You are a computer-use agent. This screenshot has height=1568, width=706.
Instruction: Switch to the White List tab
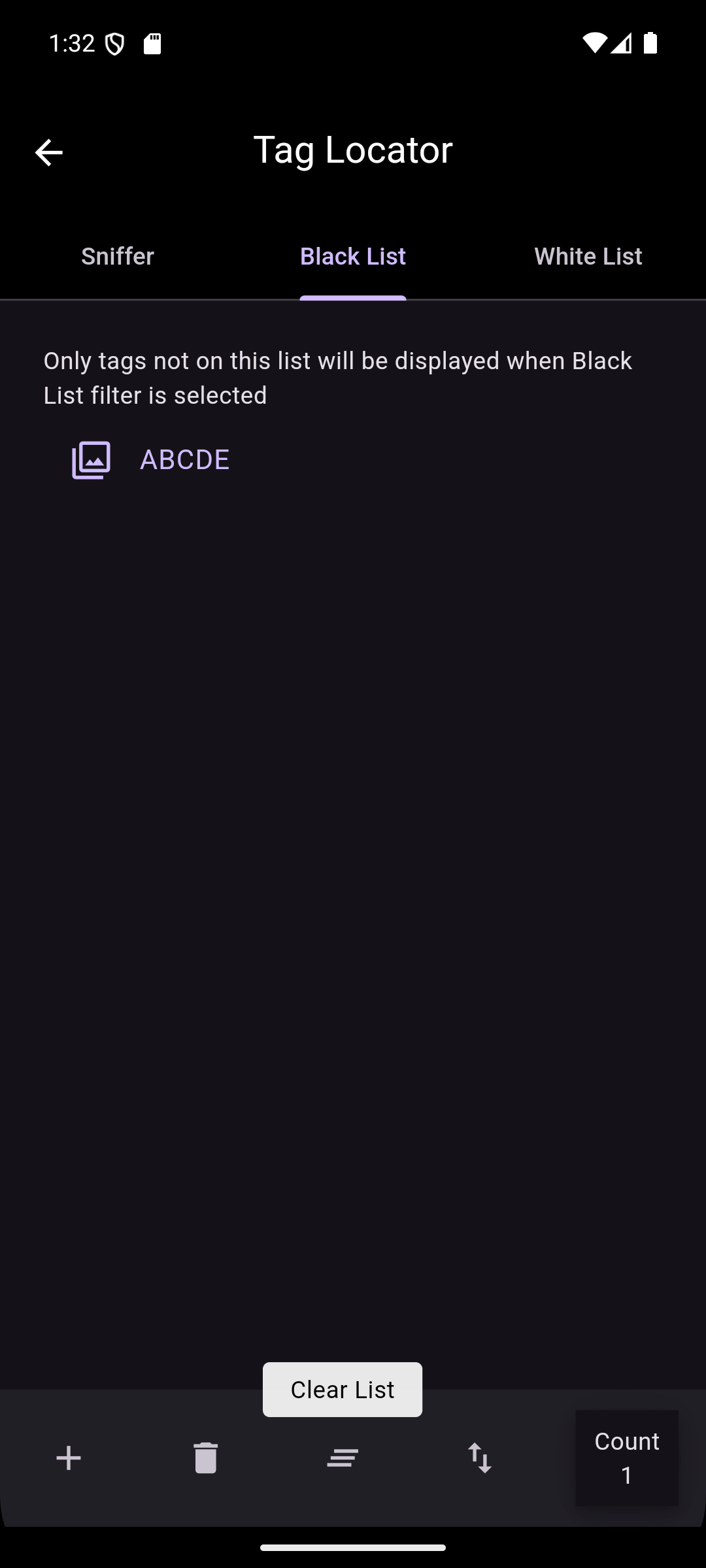click(588, 256)
